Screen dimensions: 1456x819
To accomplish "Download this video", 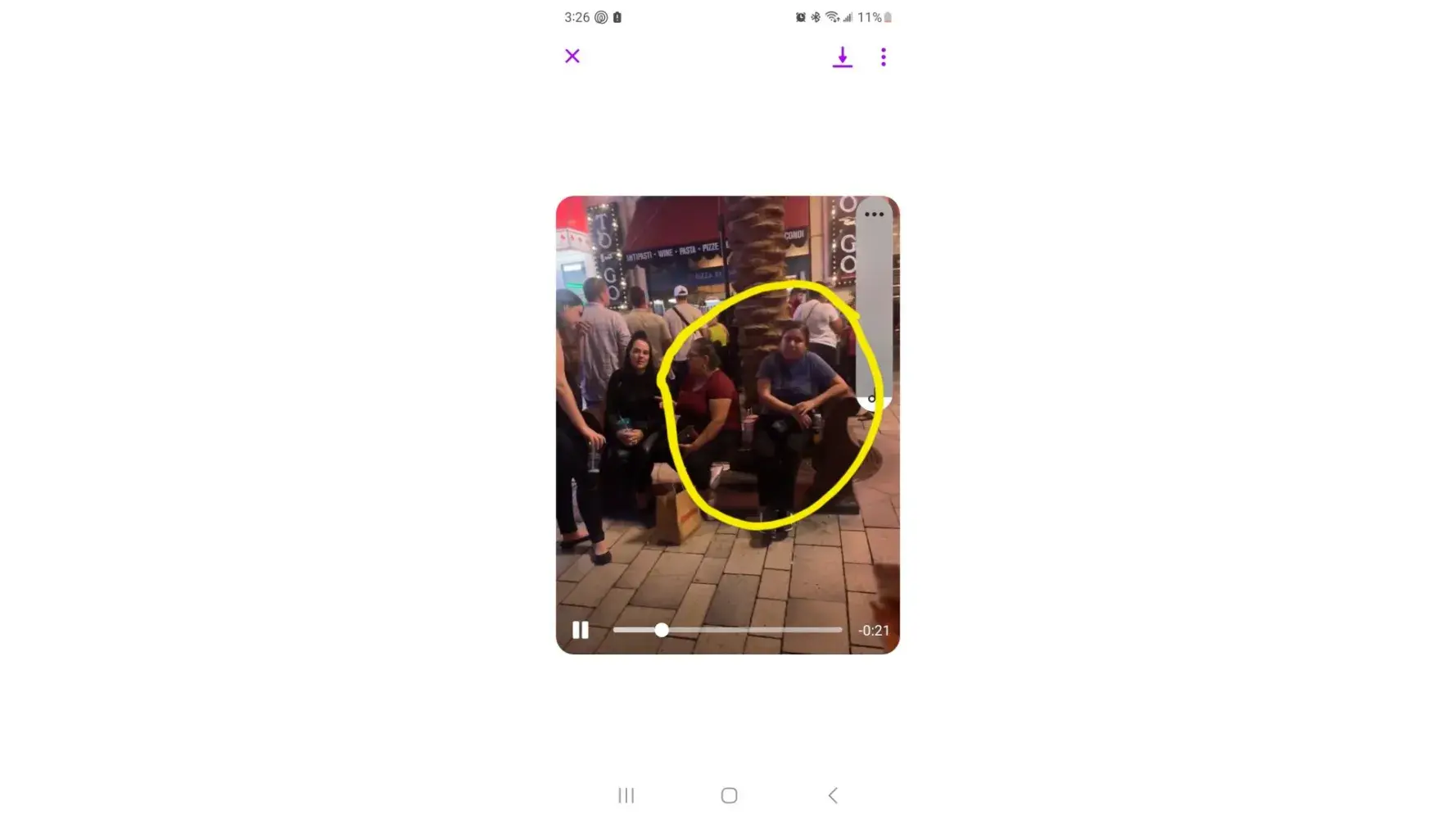I will (842, 57).
